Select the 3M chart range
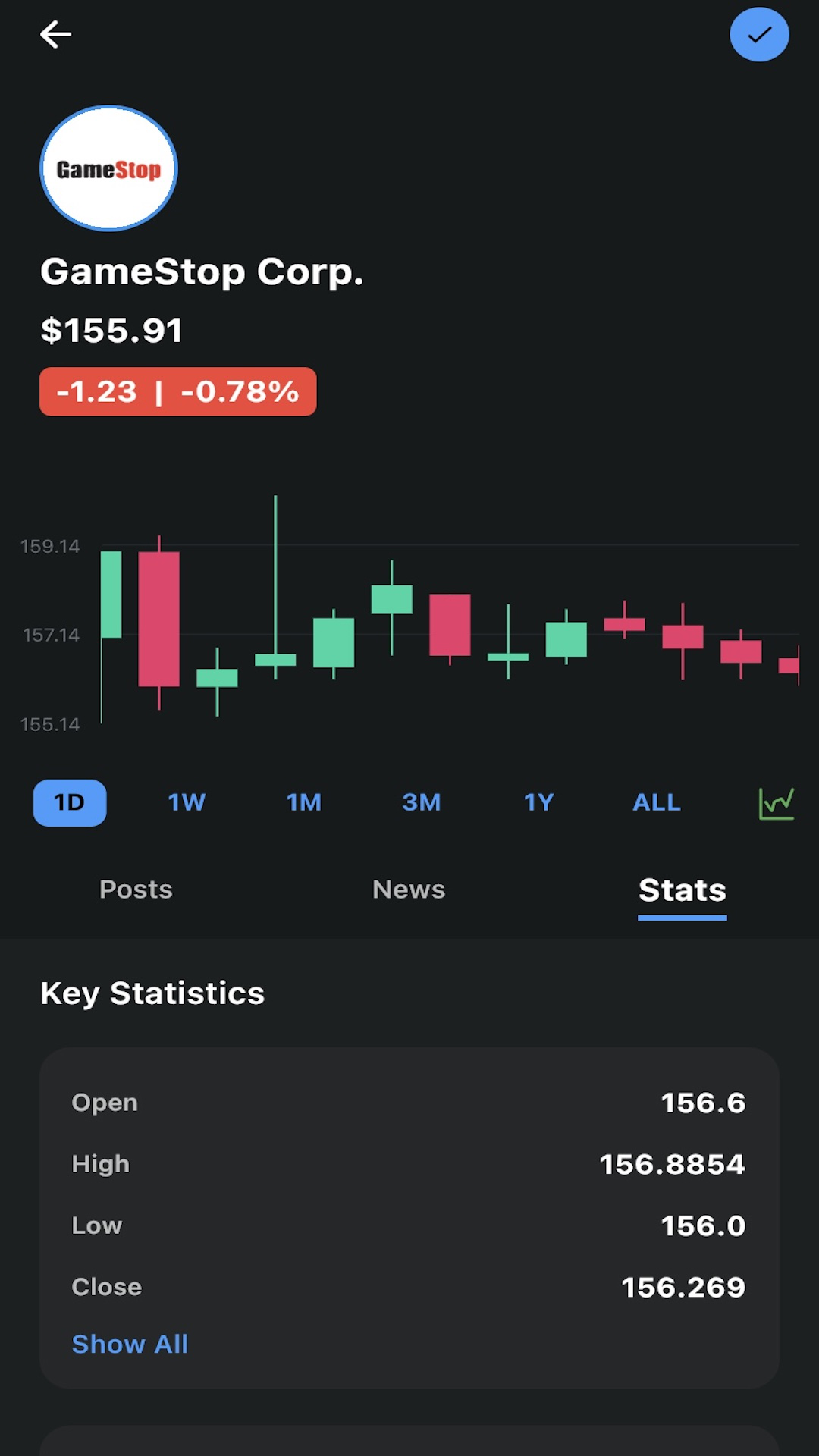The height and width of the screenshot is (1456, 819). pyautogui.click(x=422, y=802)
